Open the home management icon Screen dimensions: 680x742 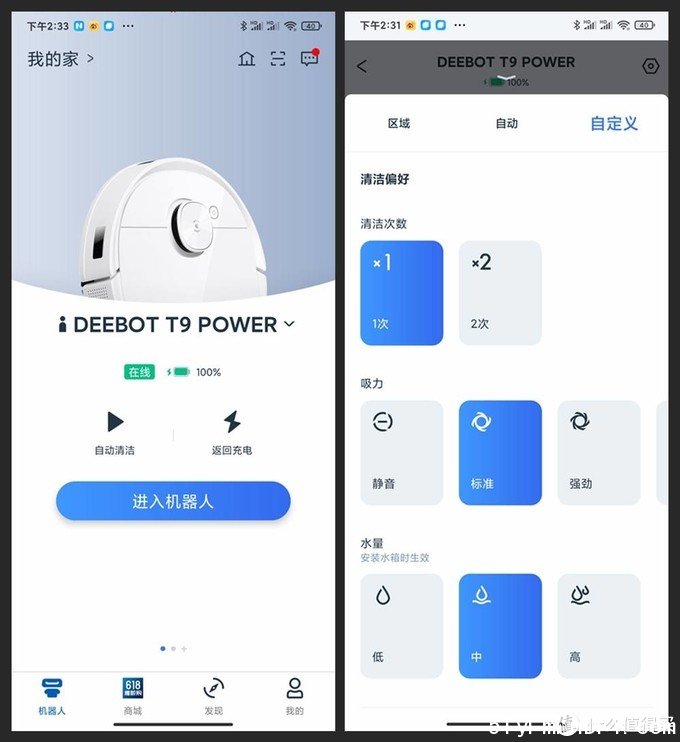pos(247,59)
